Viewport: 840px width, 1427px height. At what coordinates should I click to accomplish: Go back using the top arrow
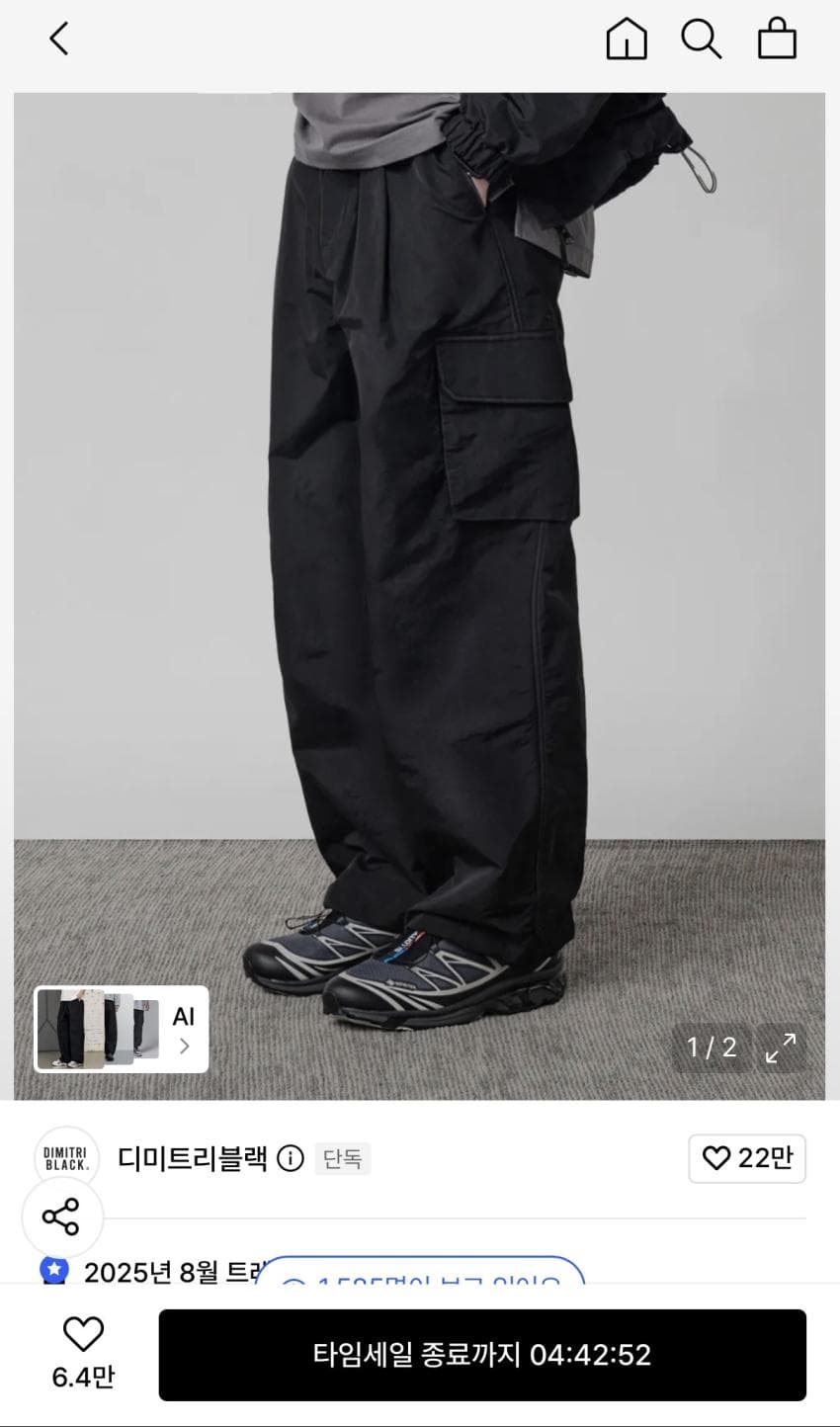click(59, 40)
